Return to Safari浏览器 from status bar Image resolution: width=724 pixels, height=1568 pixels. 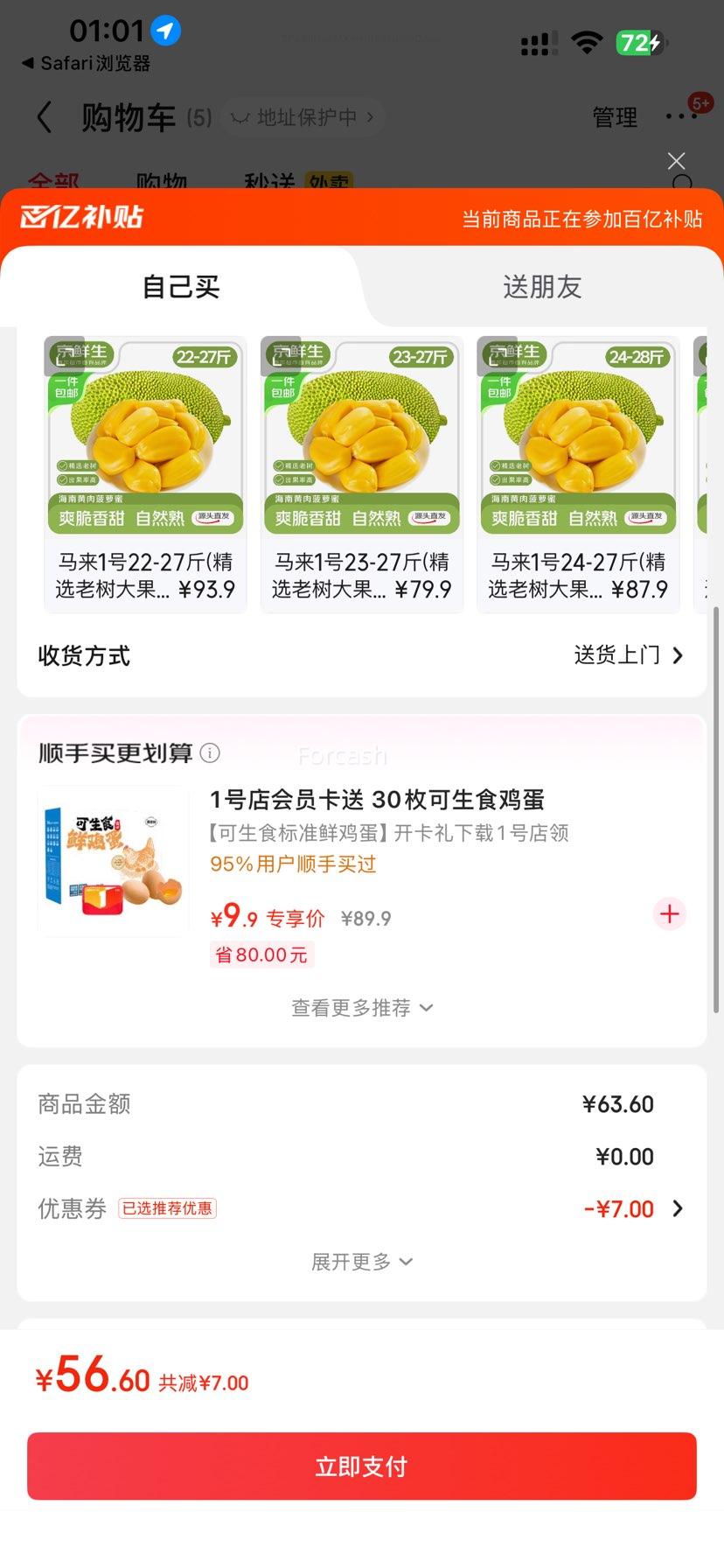tap(86, 63)
